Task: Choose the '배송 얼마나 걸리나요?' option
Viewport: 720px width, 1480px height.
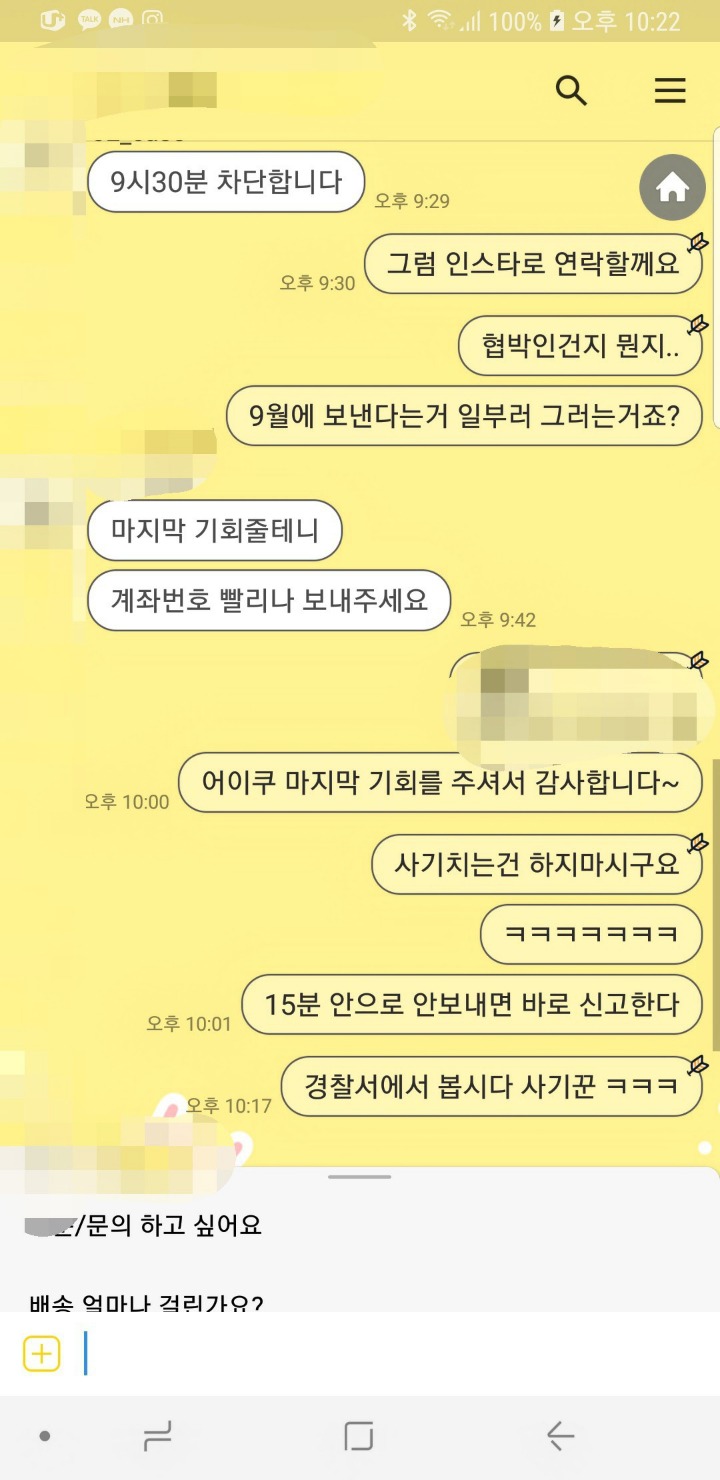Action: [146, 1302]
